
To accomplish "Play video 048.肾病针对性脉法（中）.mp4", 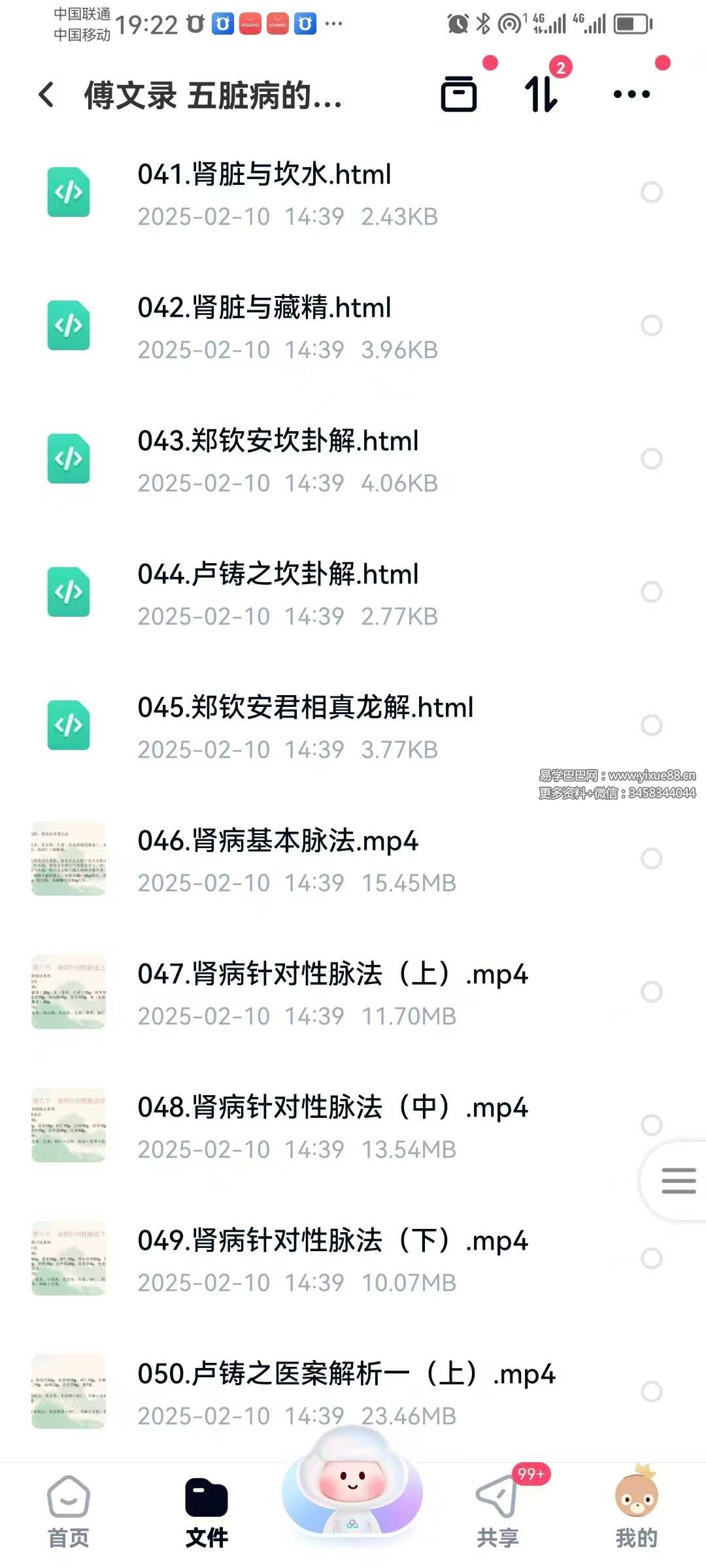I will tap(332, 1108).
